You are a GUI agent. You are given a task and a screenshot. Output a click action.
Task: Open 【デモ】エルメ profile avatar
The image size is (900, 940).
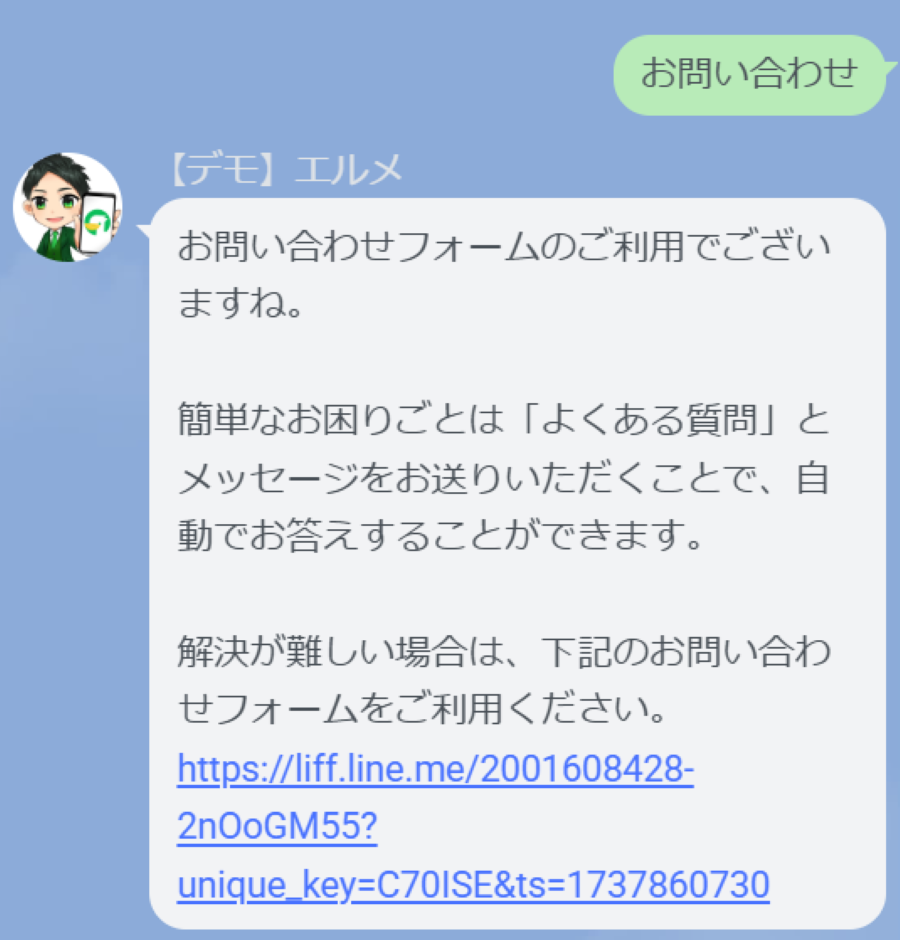point(67,207)
